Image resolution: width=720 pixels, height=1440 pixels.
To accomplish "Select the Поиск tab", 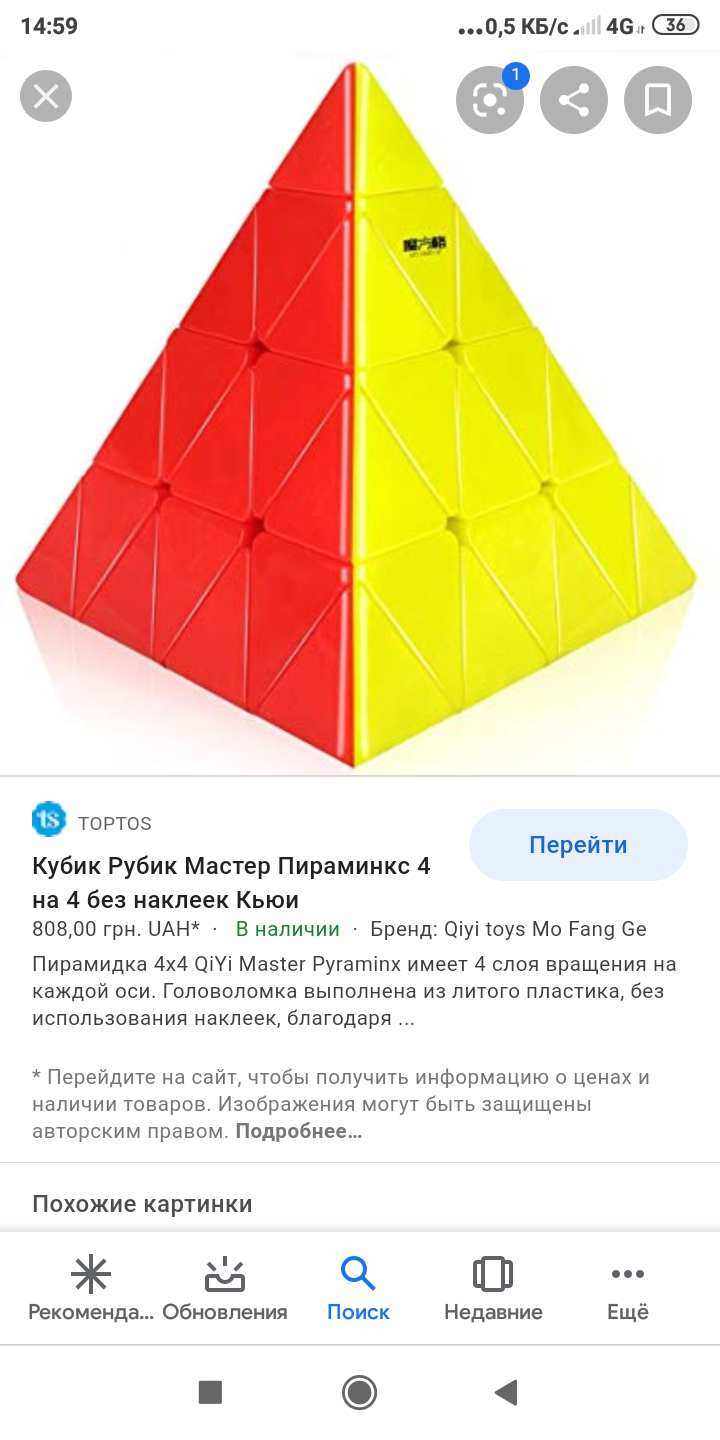I will (358, 1289).
